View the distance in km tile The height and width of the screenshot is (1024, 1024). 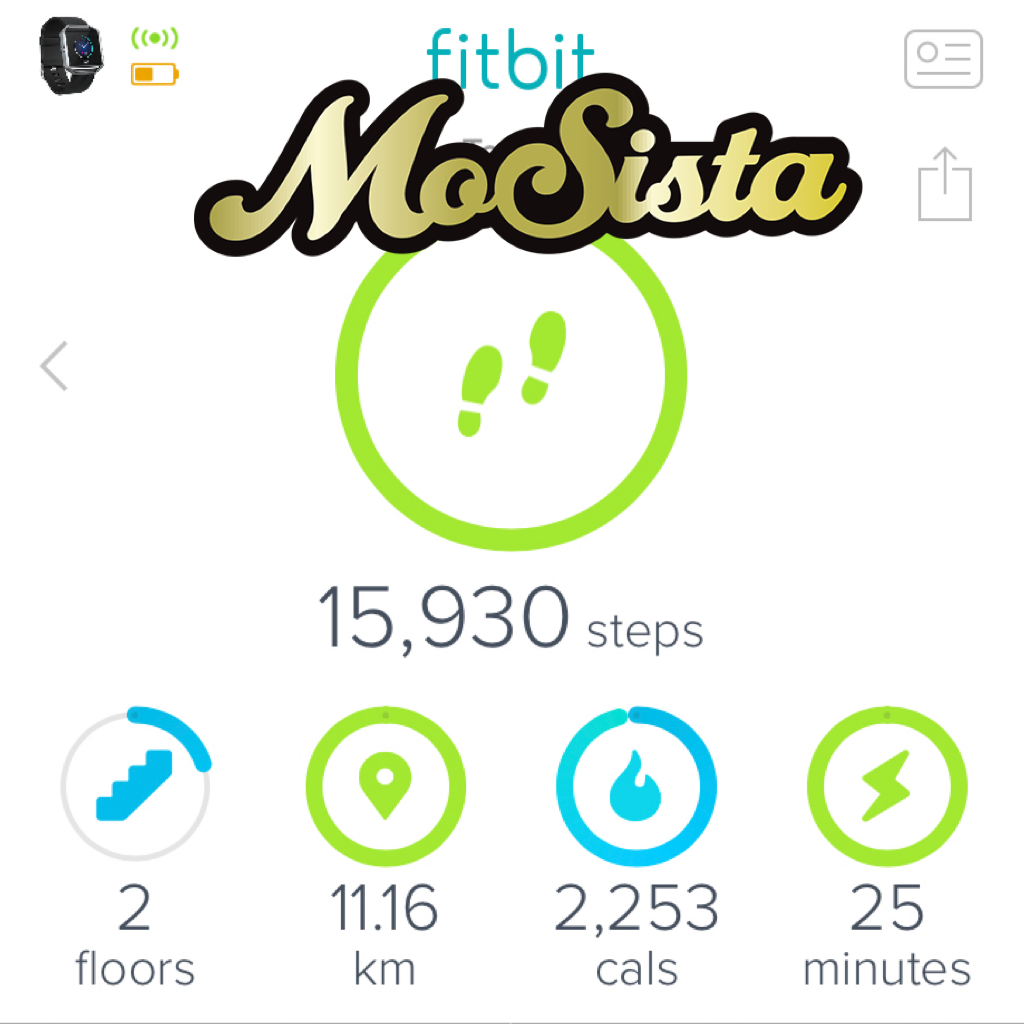point(385,783)
